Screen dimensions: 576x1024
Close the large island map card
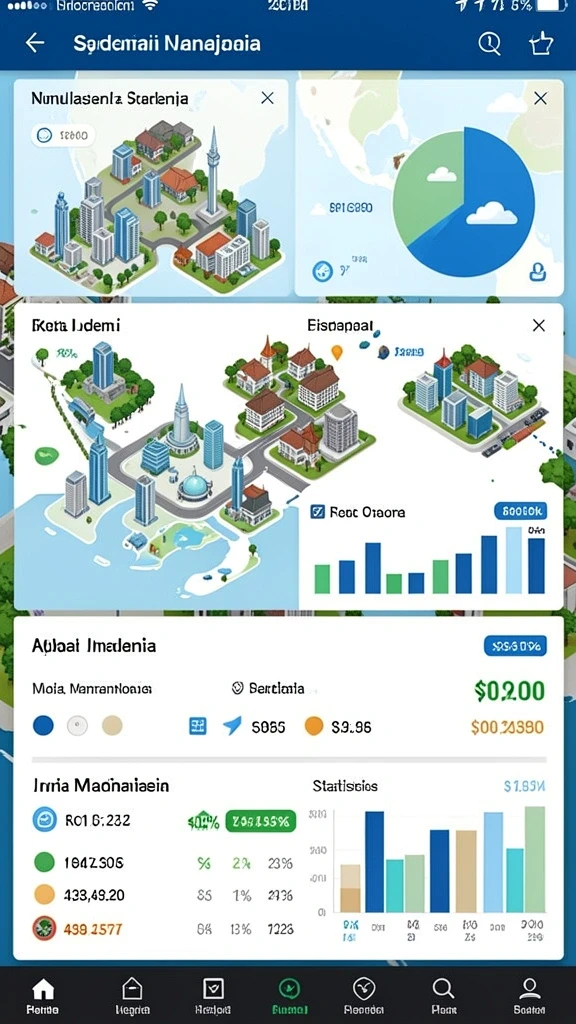(x=539, y=325)
